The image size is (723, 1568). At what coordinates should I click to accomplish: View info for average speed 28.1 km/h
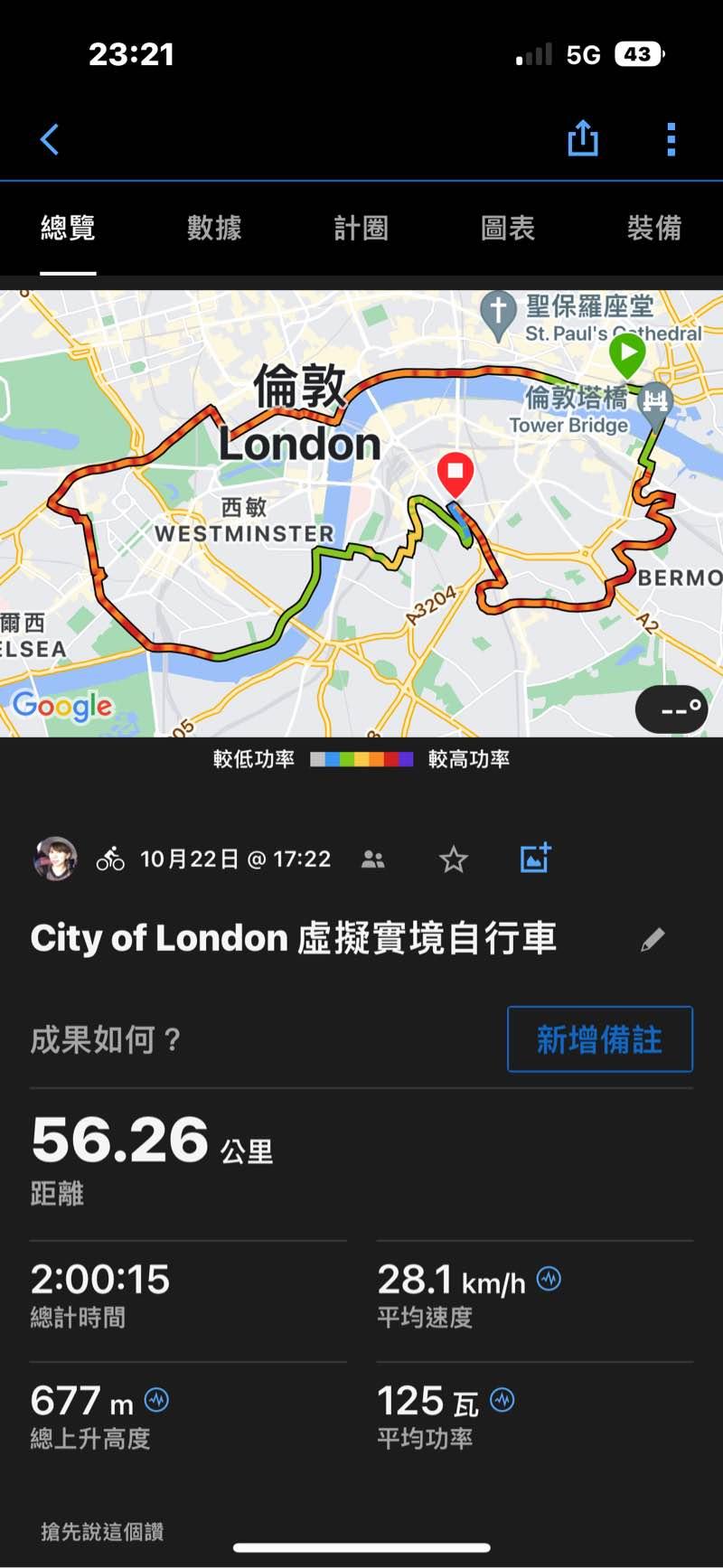549,1279
